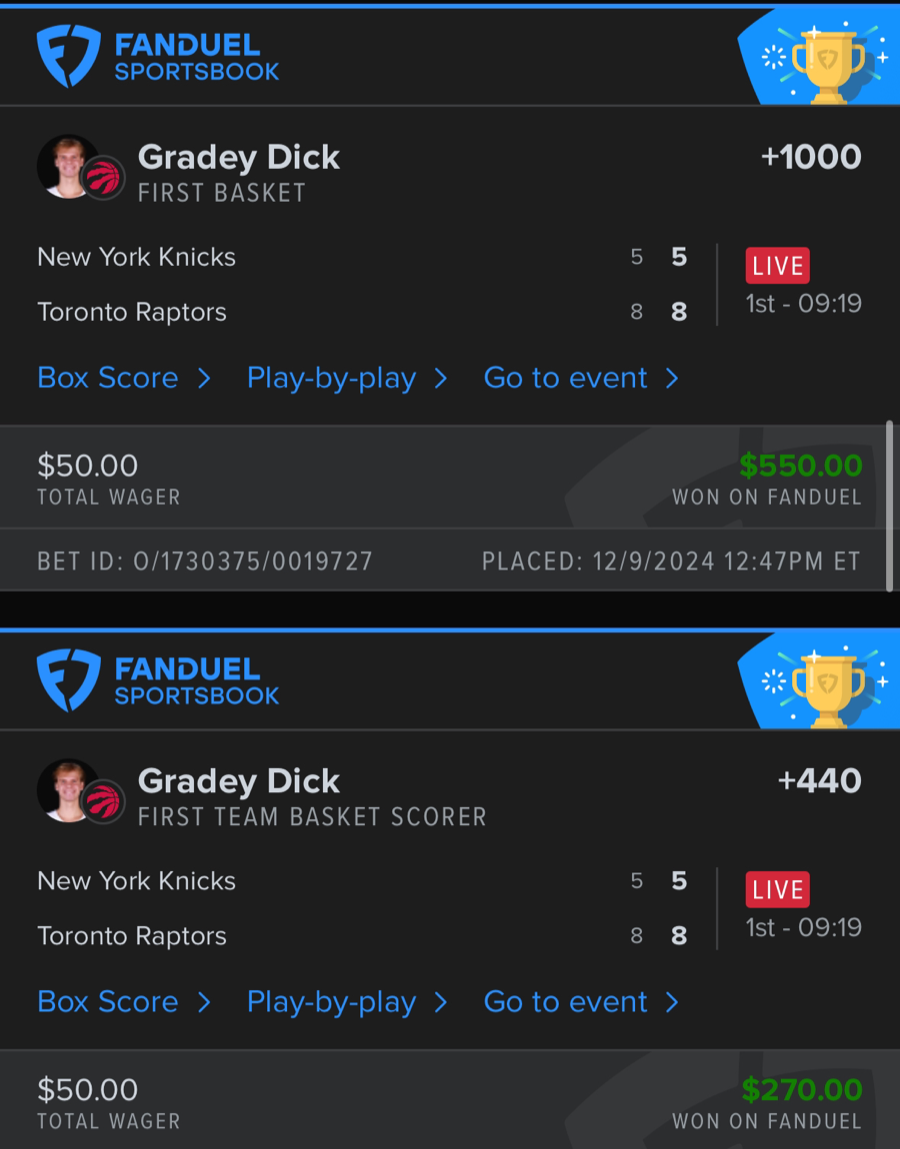Open Box Score on the First Team Basket Scorer bet
Image resolution: width=900 pixels, height=1149 pixels.
coord(107,1002)
